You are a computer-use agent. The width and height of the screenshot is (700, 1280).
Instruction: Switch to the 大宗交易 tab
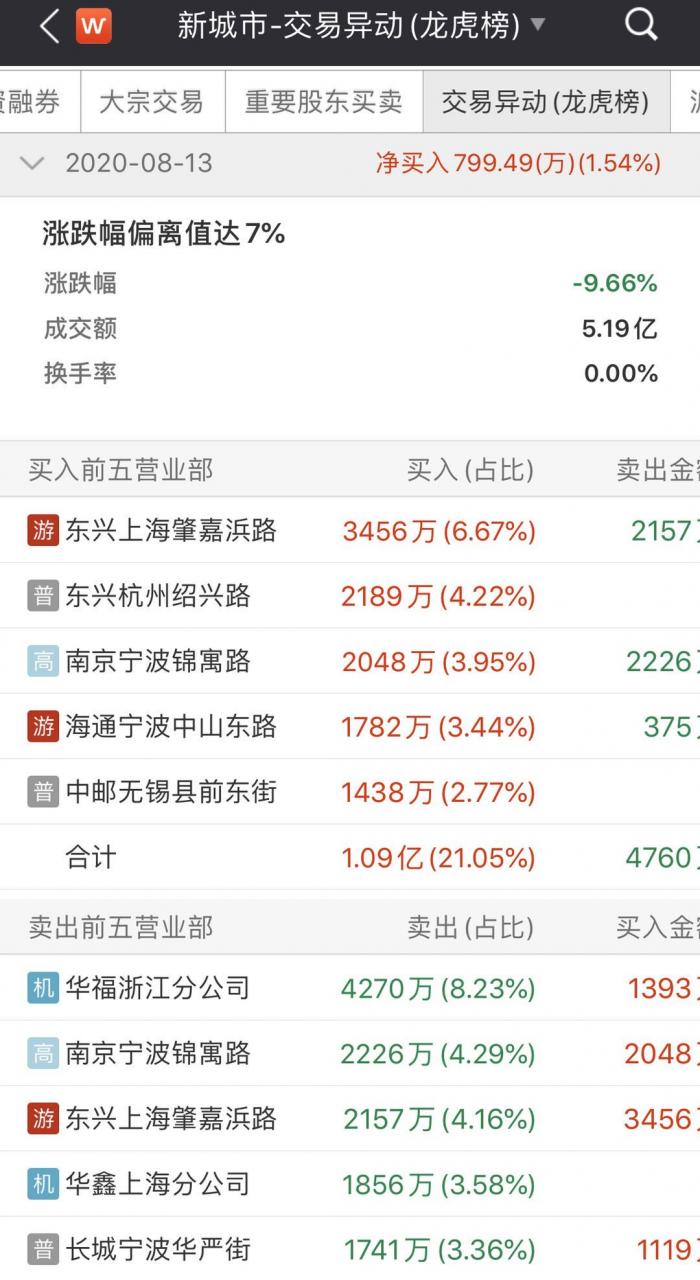point(151,101)
